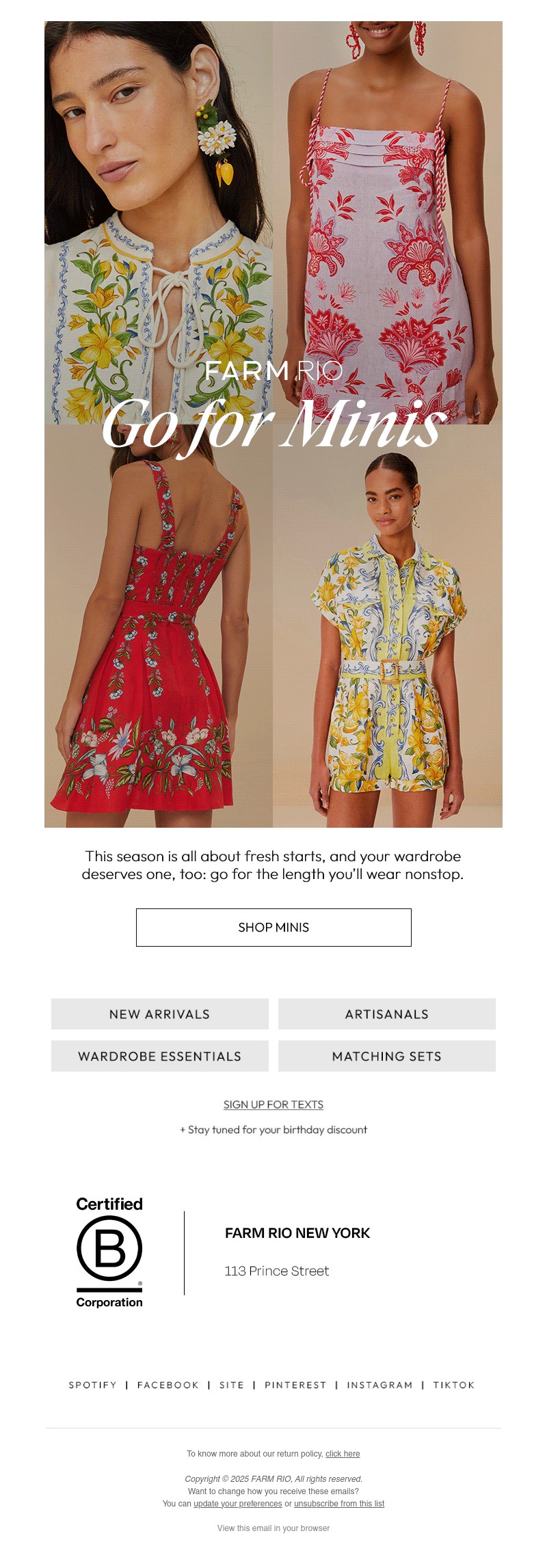This screenshot has width=547, height=1568.
Task: Tap the SHOP MINIS button
Action: pyautogui.click(x=273, y=927)
